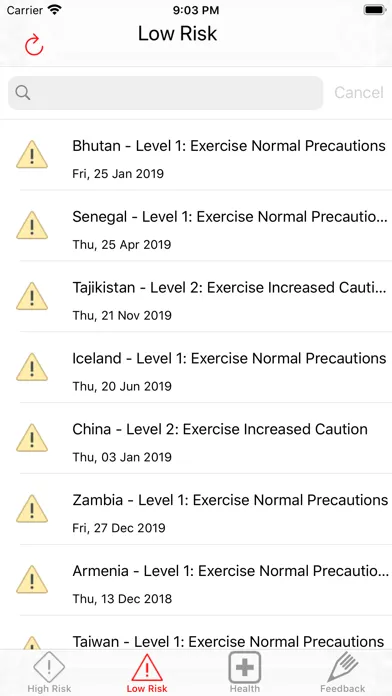392x696 pixels.
Task: Focus the search field
Action: coord(166,93)
